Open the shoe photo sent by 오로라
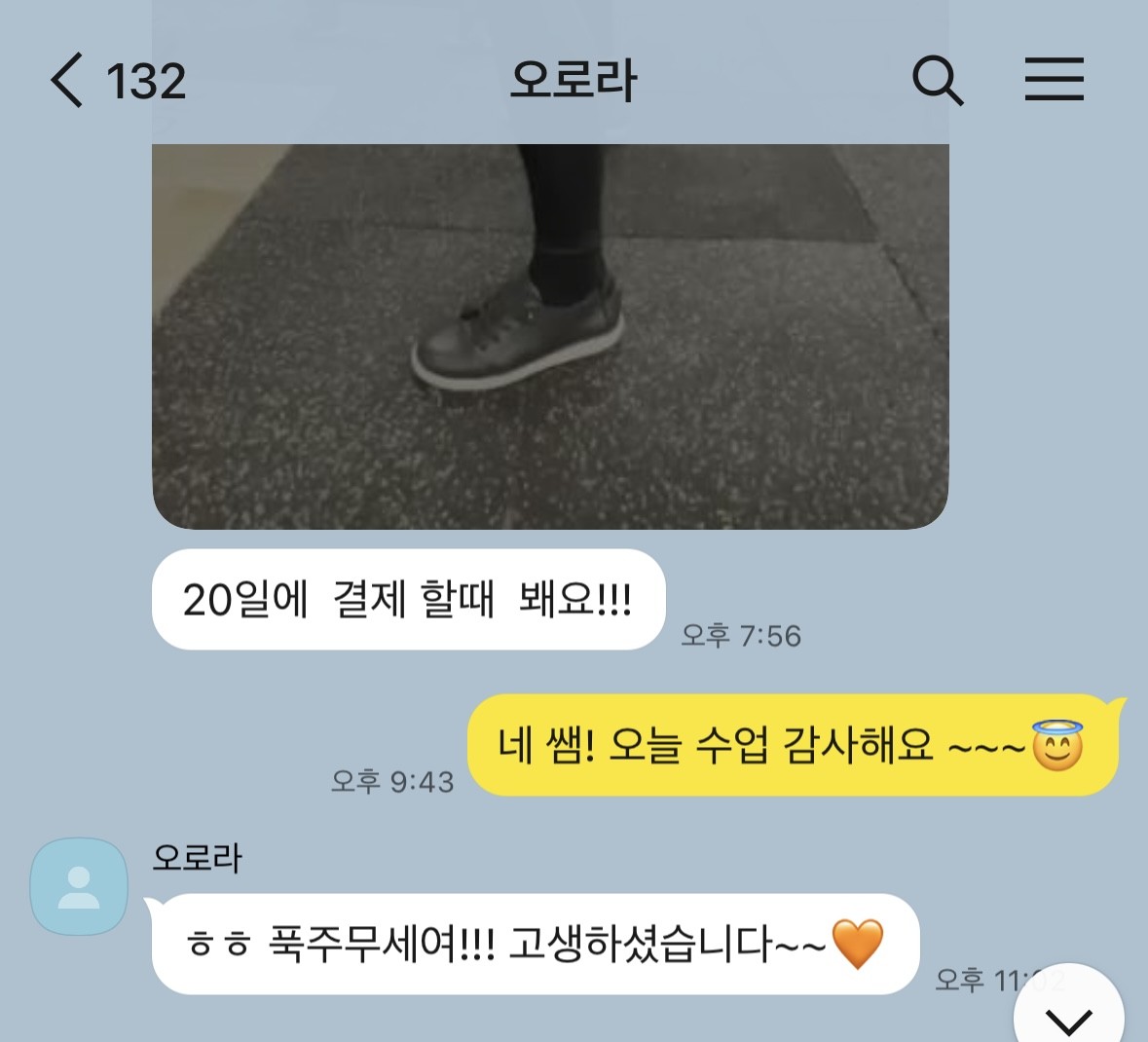The width and height of the screenshot is (1148, 1042). click(x=550, y=331)
